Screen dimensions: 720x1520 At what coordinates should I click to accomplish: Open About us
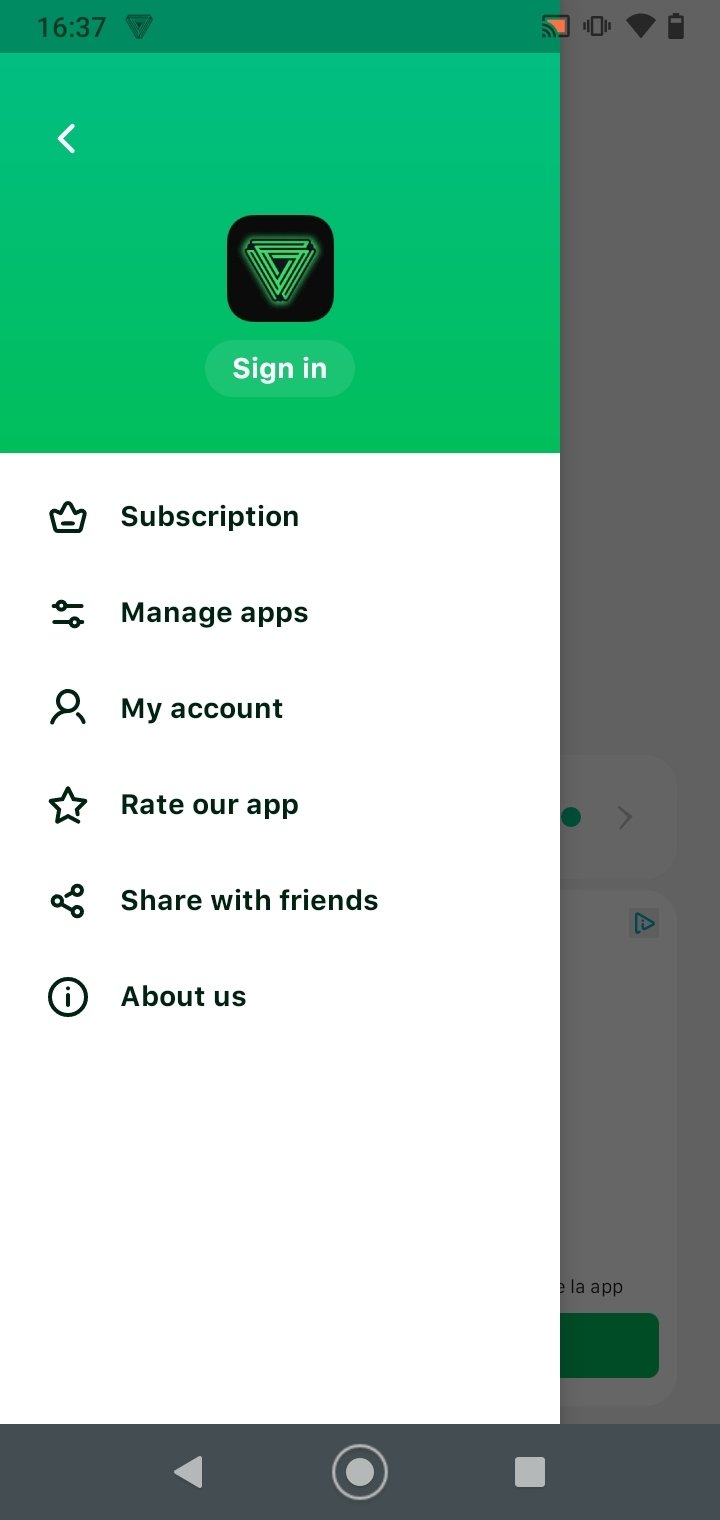tap(280, 997)
